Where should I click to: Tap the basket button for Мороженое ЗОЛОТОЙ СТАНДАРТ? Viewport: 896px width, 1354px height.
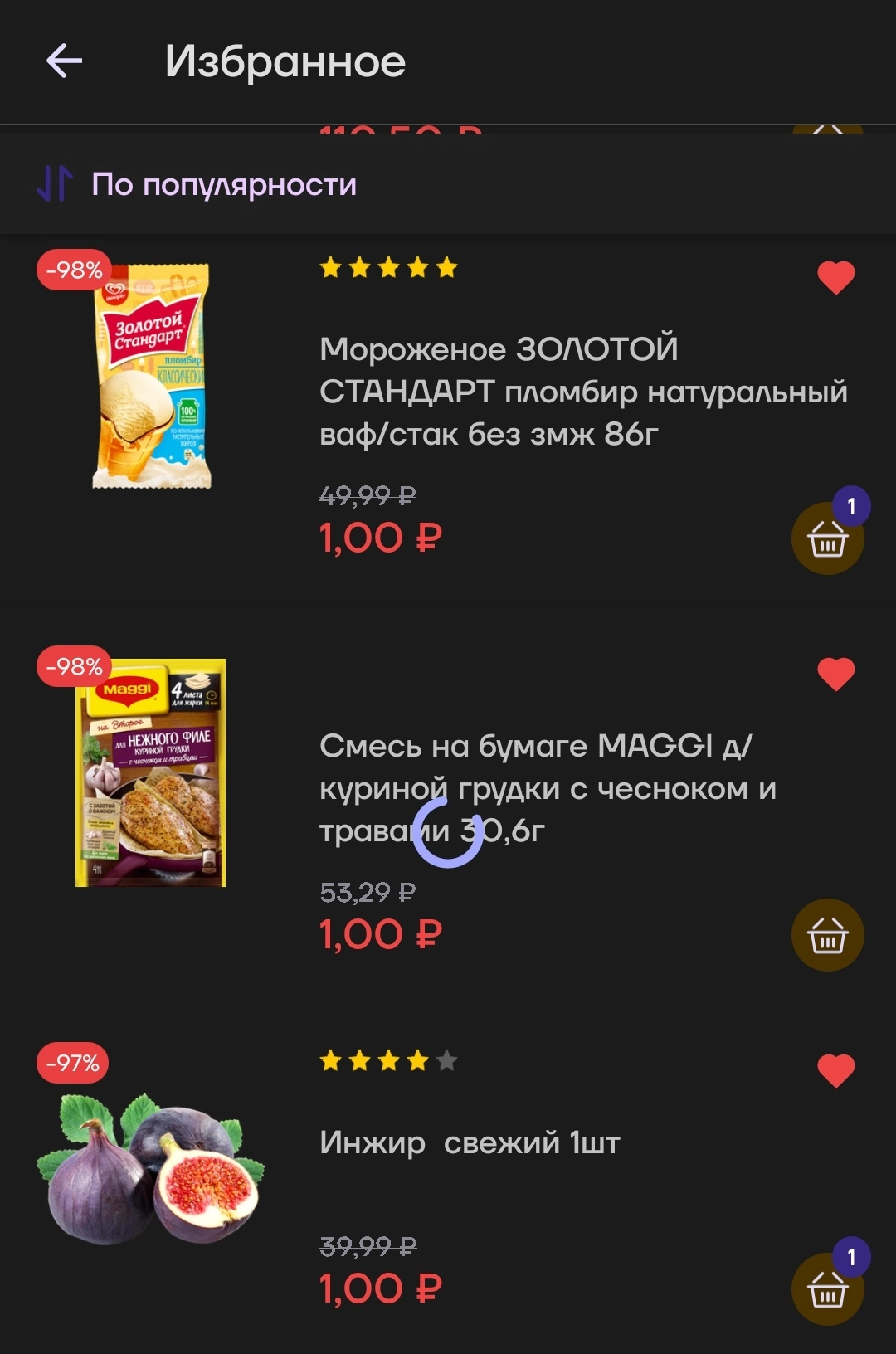[x=827, y=539]
